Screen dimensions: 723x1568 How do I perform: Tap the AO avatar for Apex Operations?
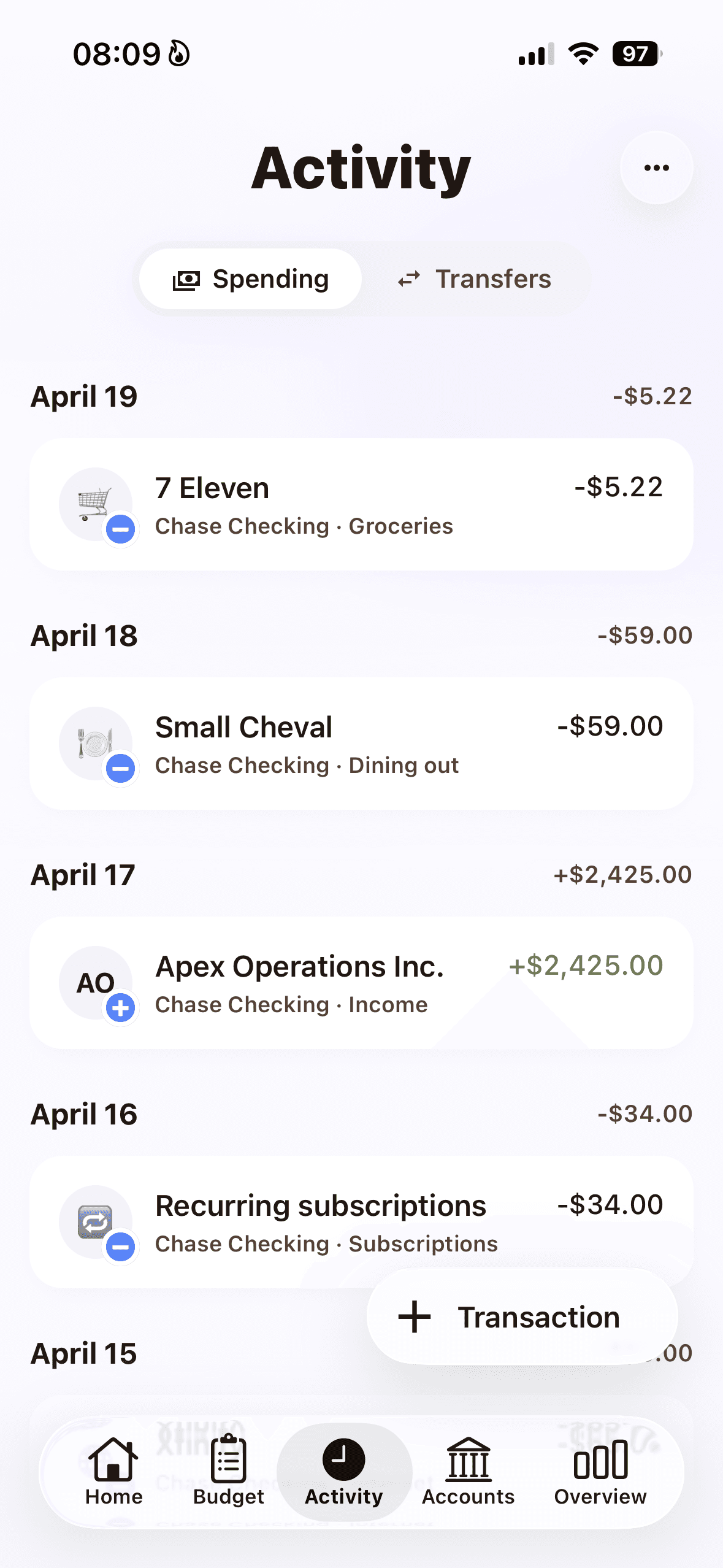click(96, 982)
